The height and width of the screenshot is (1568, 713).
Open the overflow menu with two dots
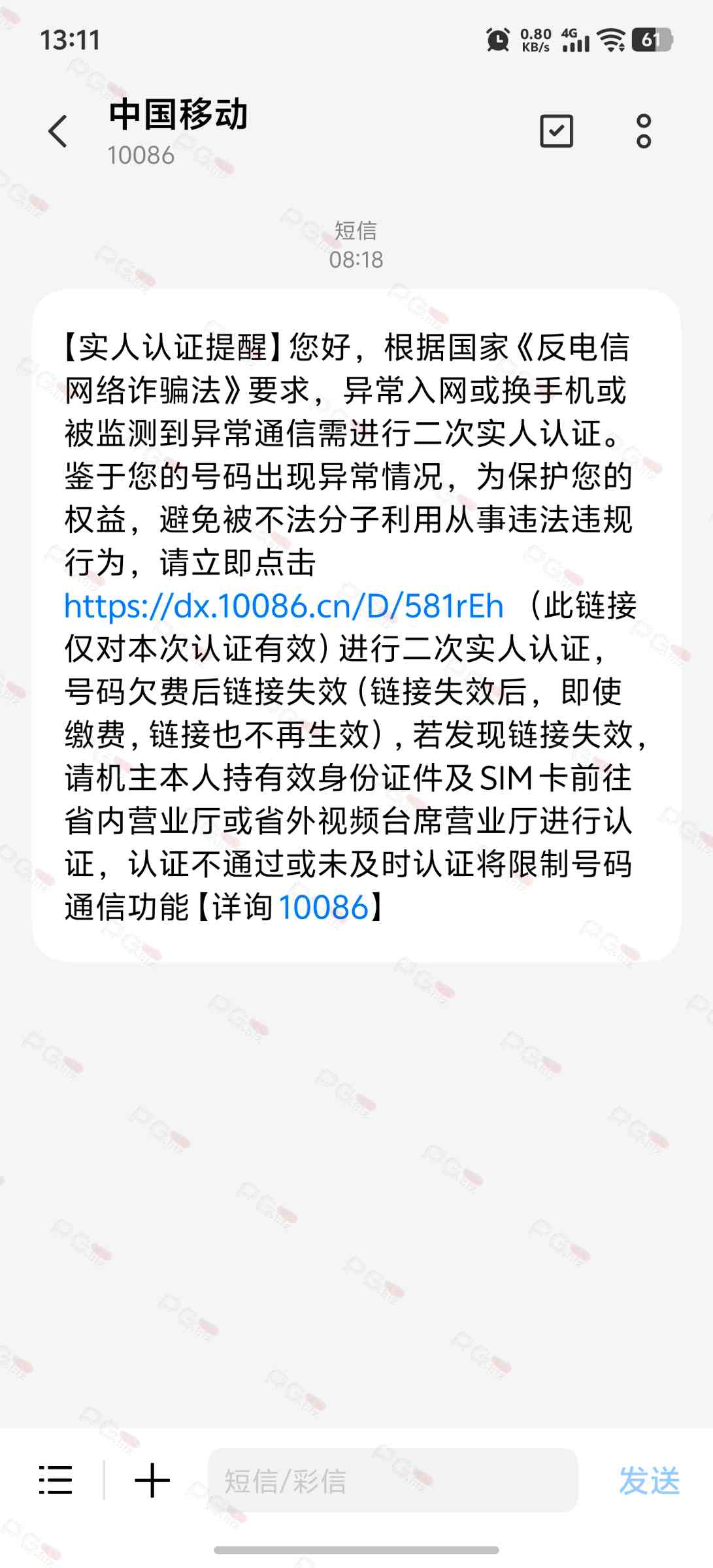[x=644, y=131]
